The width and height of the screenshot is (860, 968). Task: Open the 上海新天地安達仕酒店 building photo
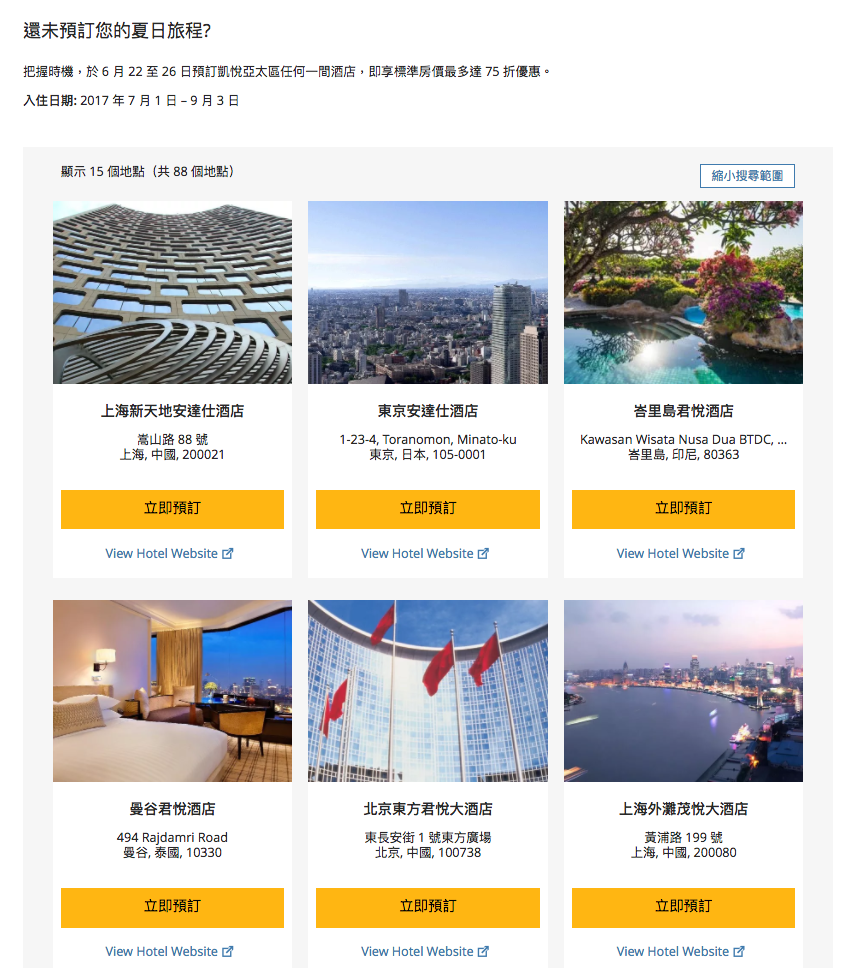[172, 292]
